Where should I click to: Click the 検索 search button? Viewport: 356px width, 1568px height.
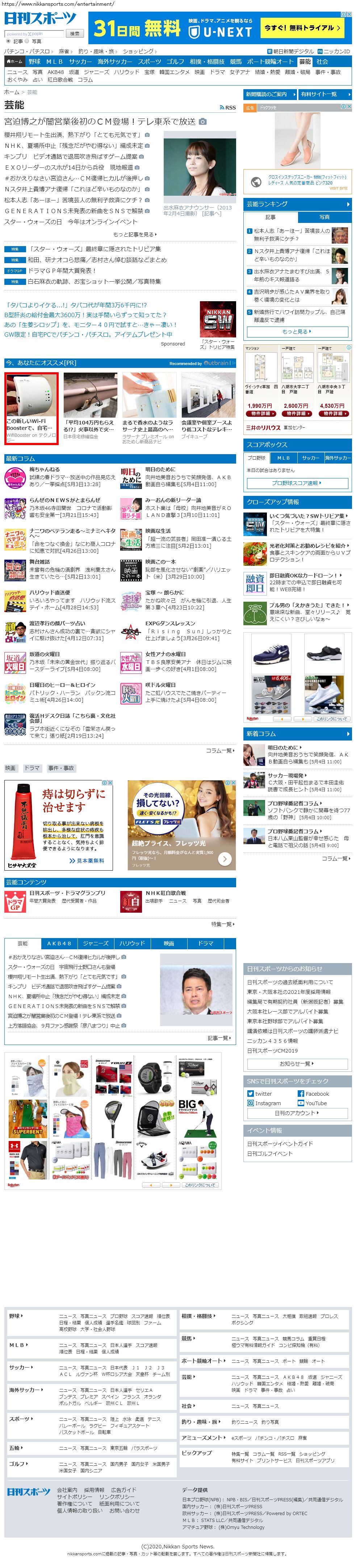point(74,33)
